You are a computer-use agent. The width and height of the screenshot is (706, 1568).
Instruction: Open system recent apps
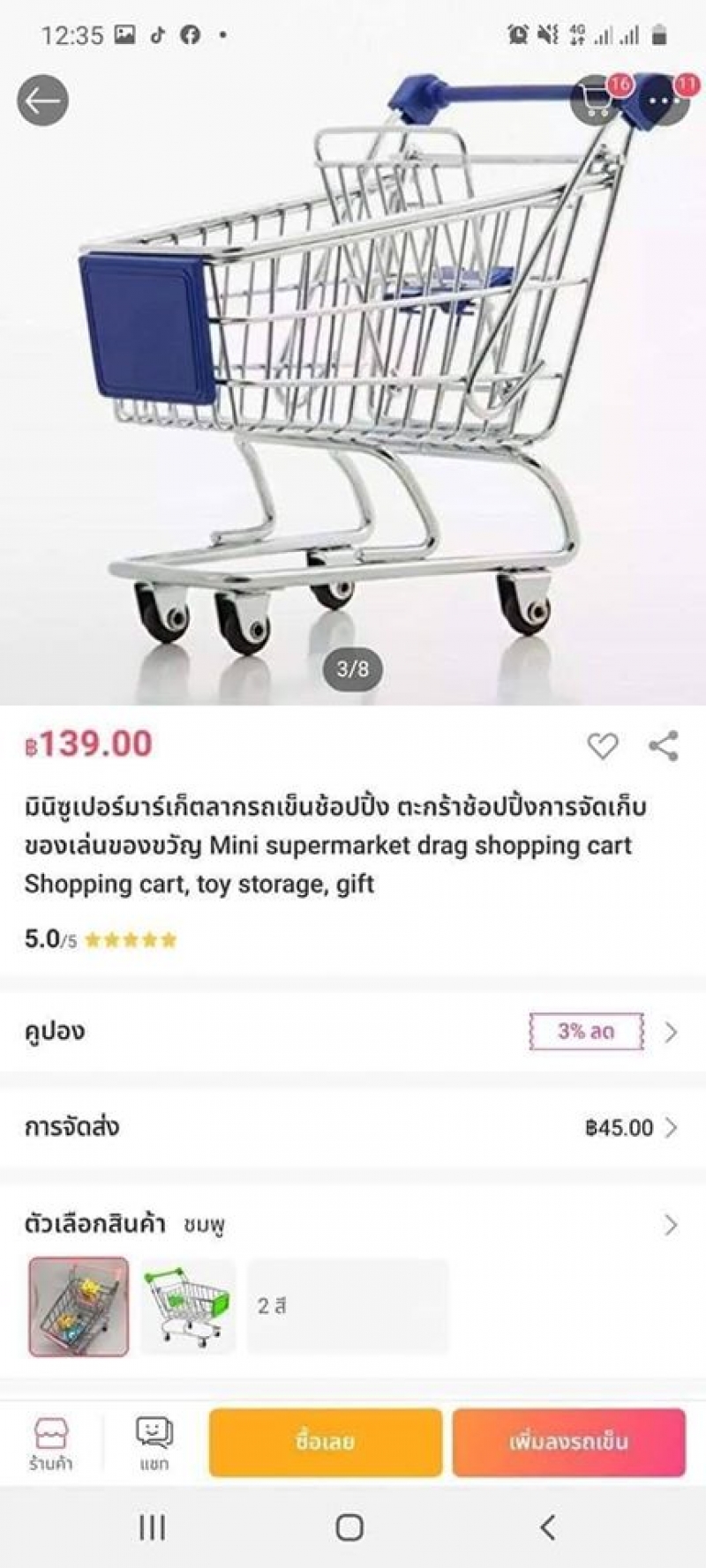153,1527
